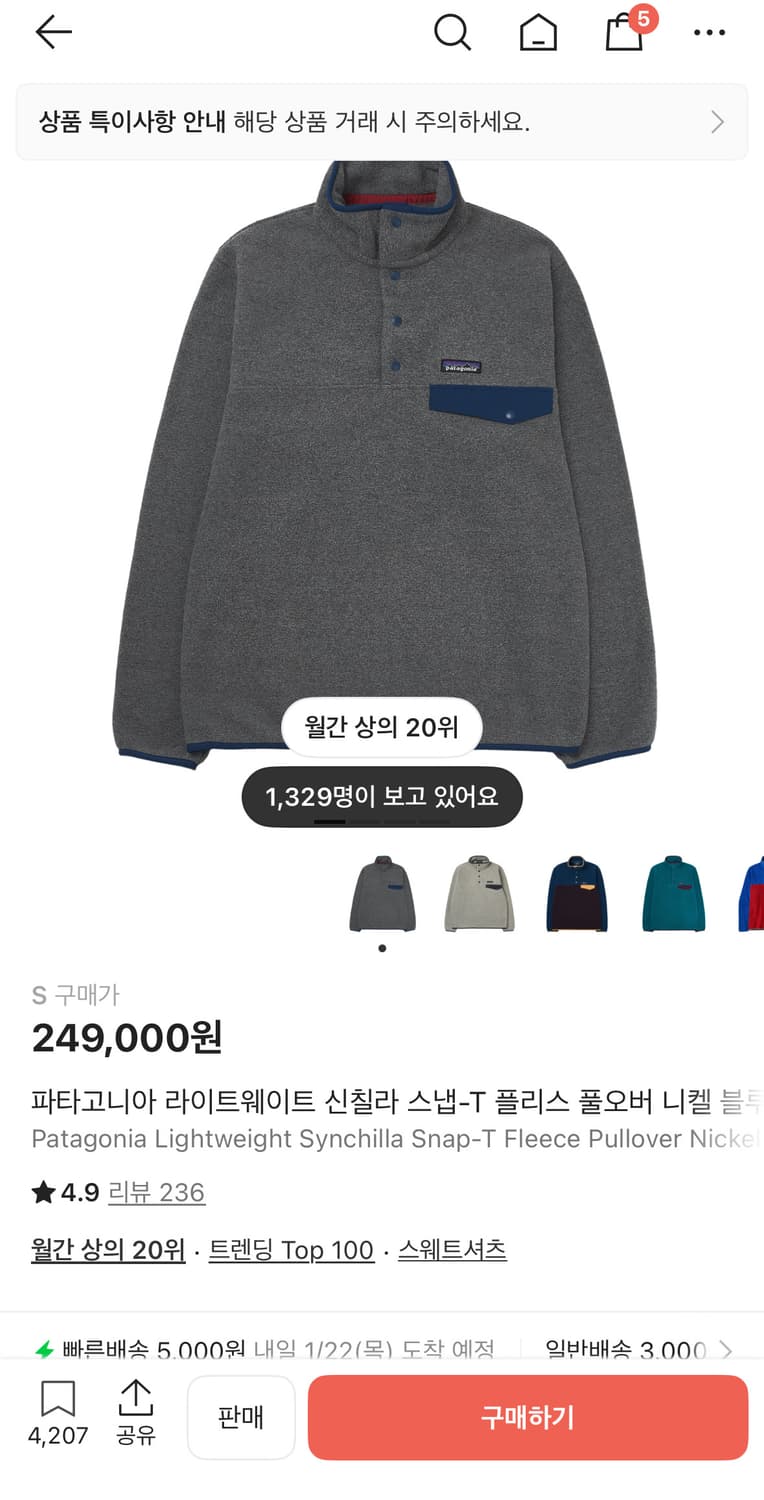
Task: Open the more options menu
Action: point(709,32)
